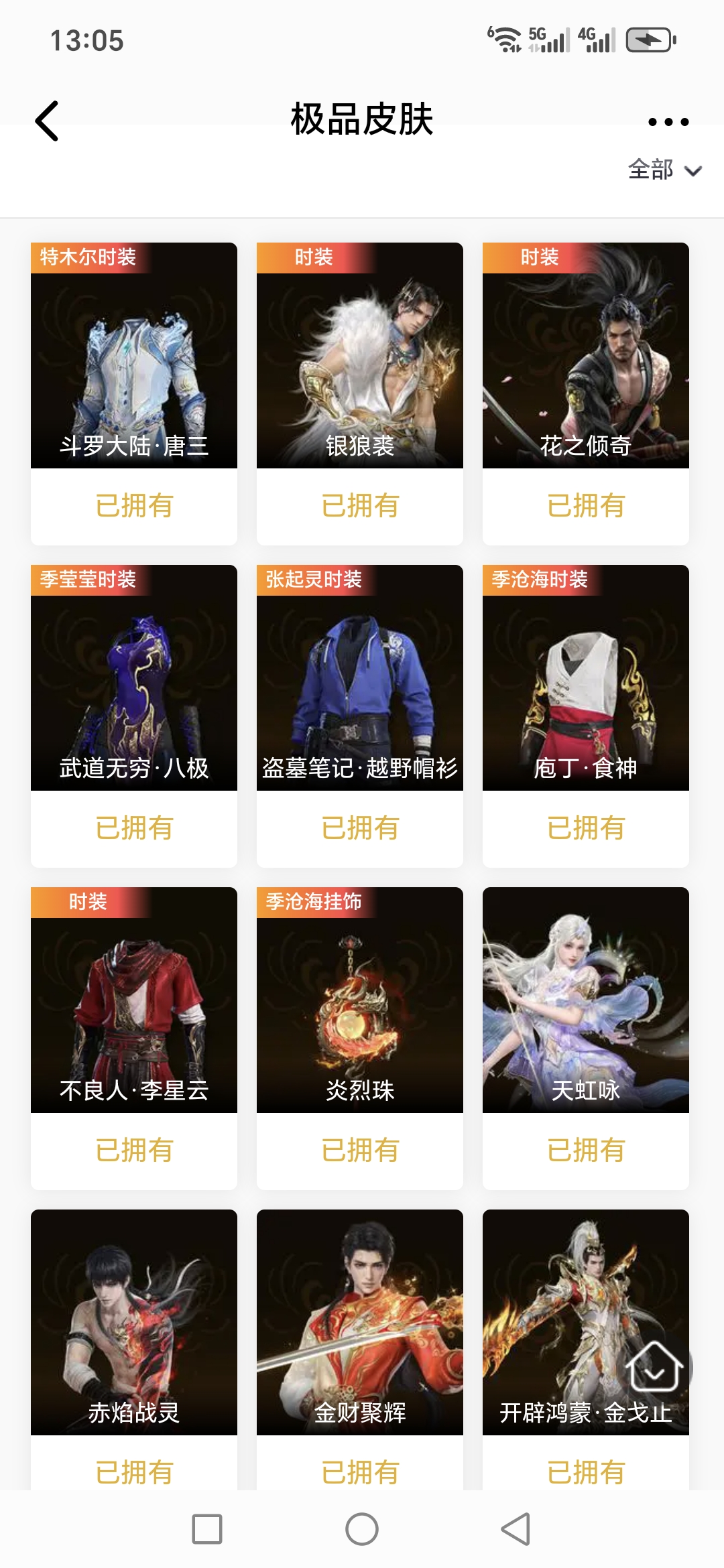Open the 不良人·李星云 skin card
Image resolution: width=724 pixels, height=1568 pixels.
(x=134, y=1000)
